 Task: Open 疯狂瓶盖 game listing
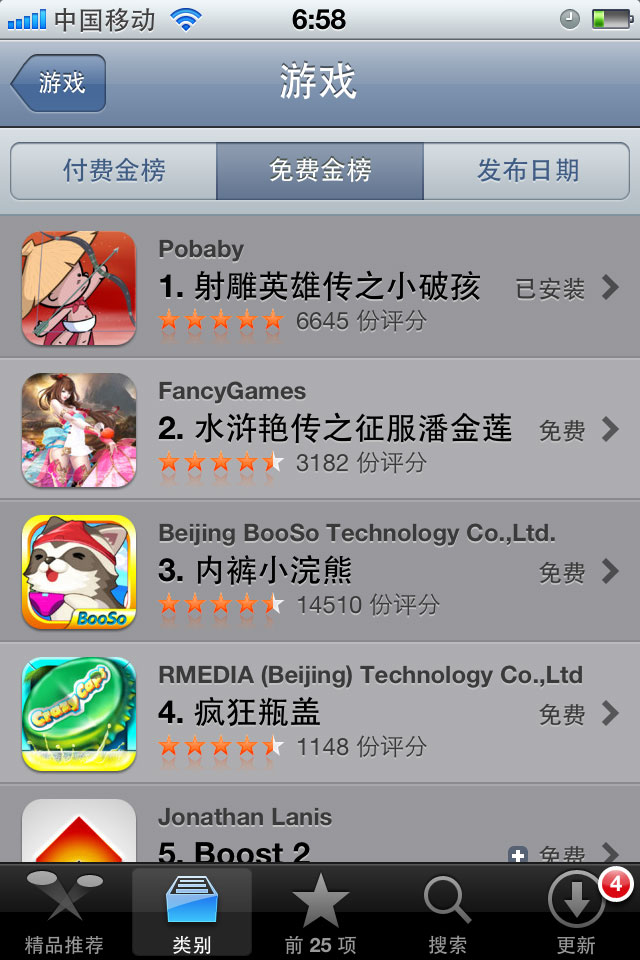pos(320,714)
